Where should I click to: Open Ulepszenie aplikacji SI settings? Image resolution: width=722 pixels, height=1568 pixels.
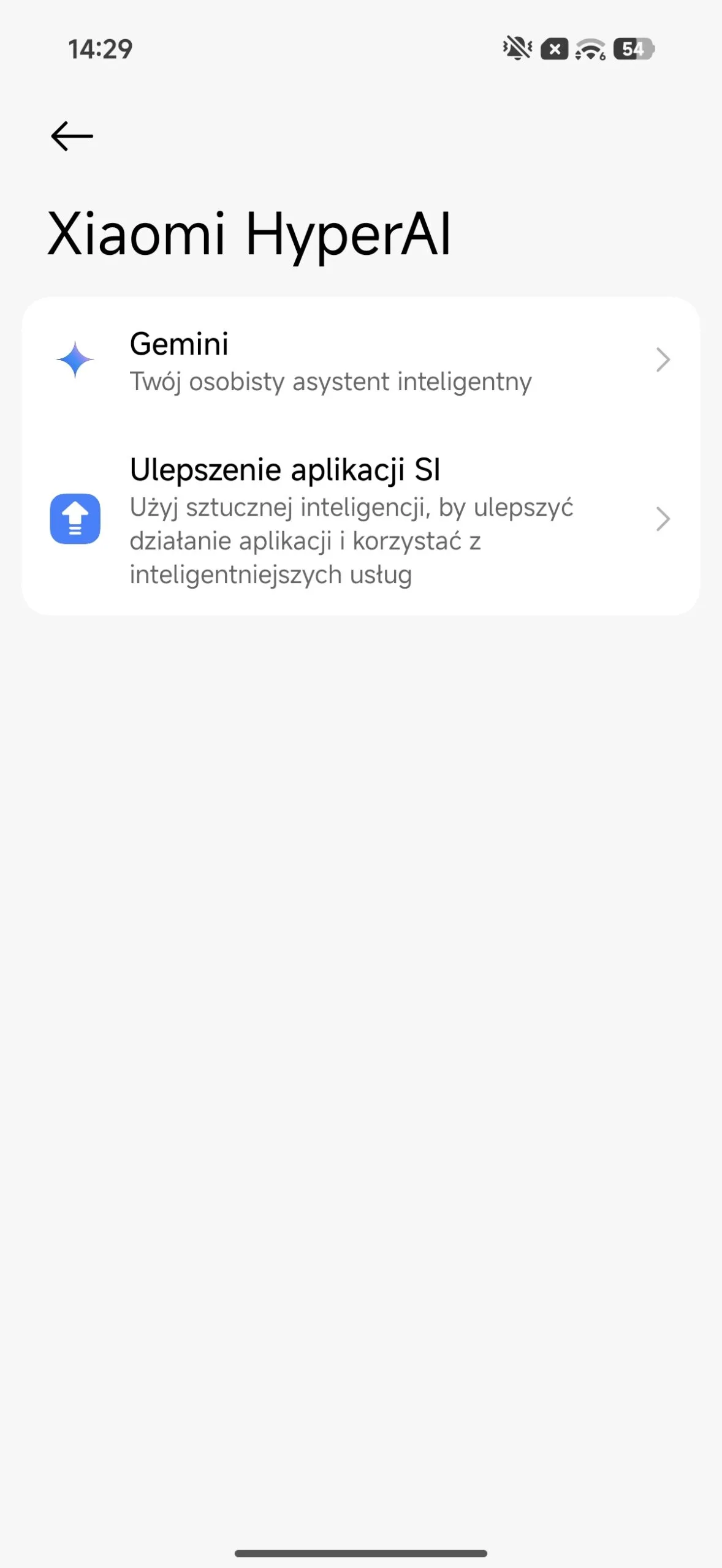[360, 520]
